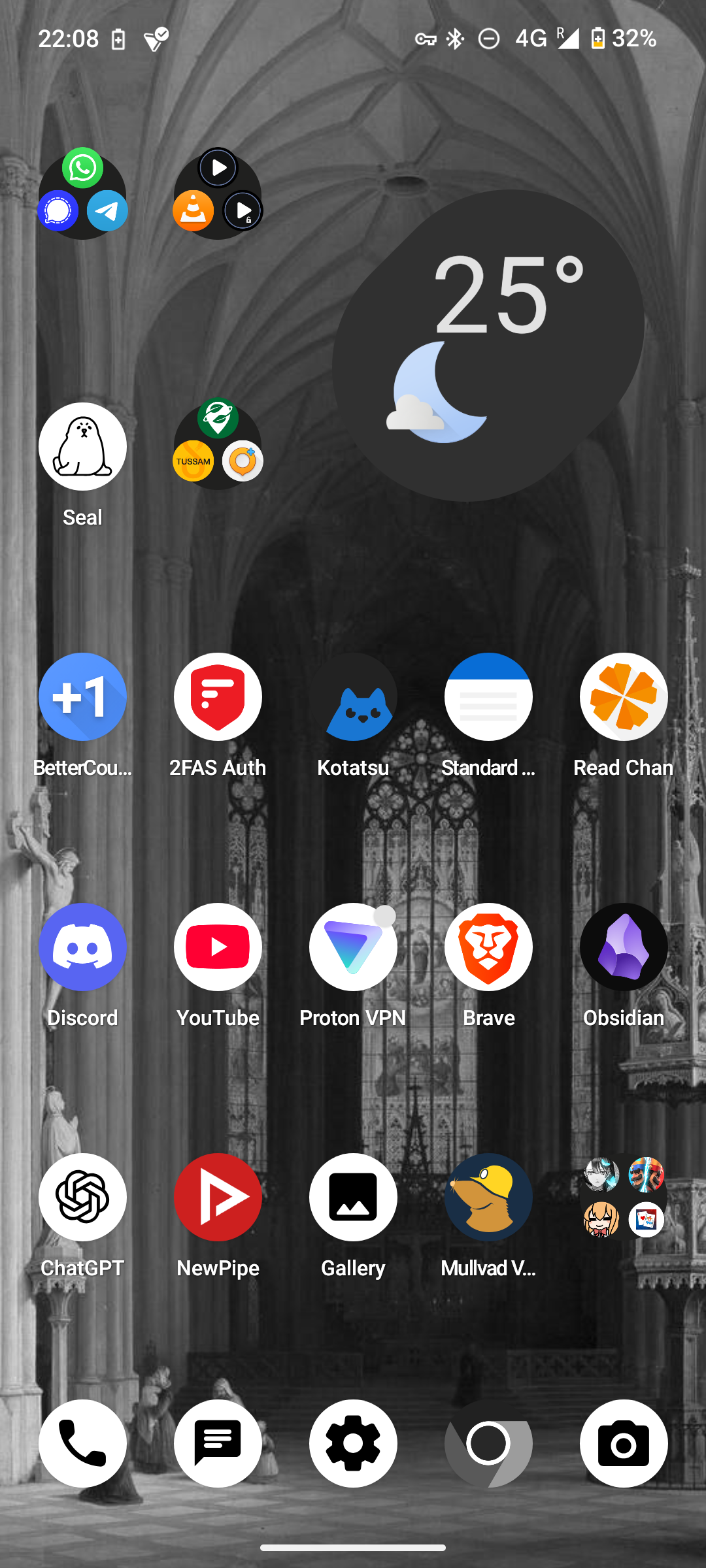Launch ChatGPT
706x1568 pixels.
(x=82, y=1198)
